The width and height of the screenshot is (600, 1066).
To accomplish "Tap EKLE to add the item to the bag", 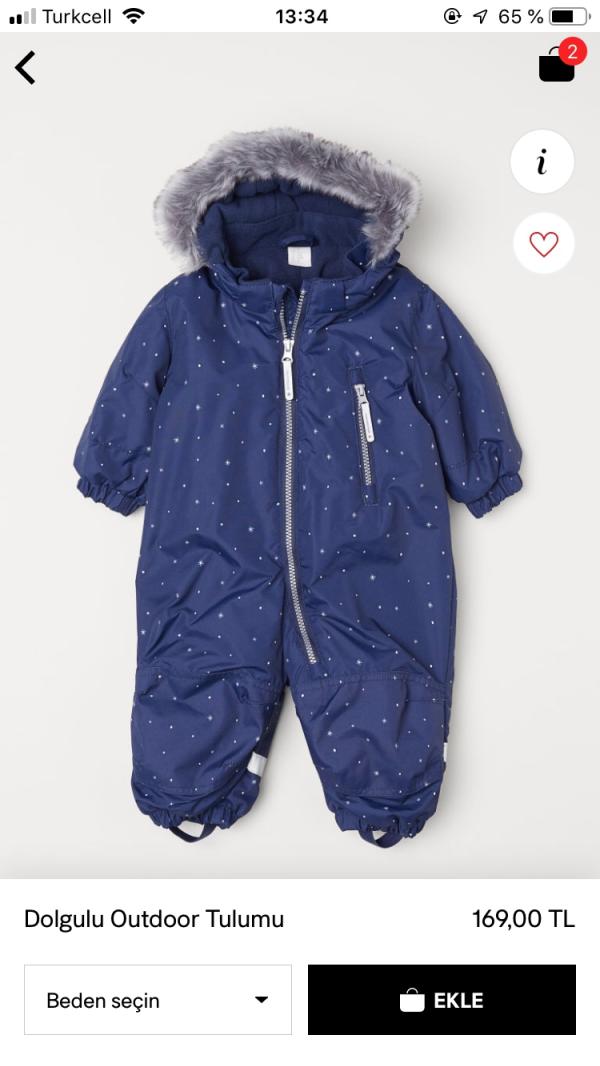I will (441, 999).
